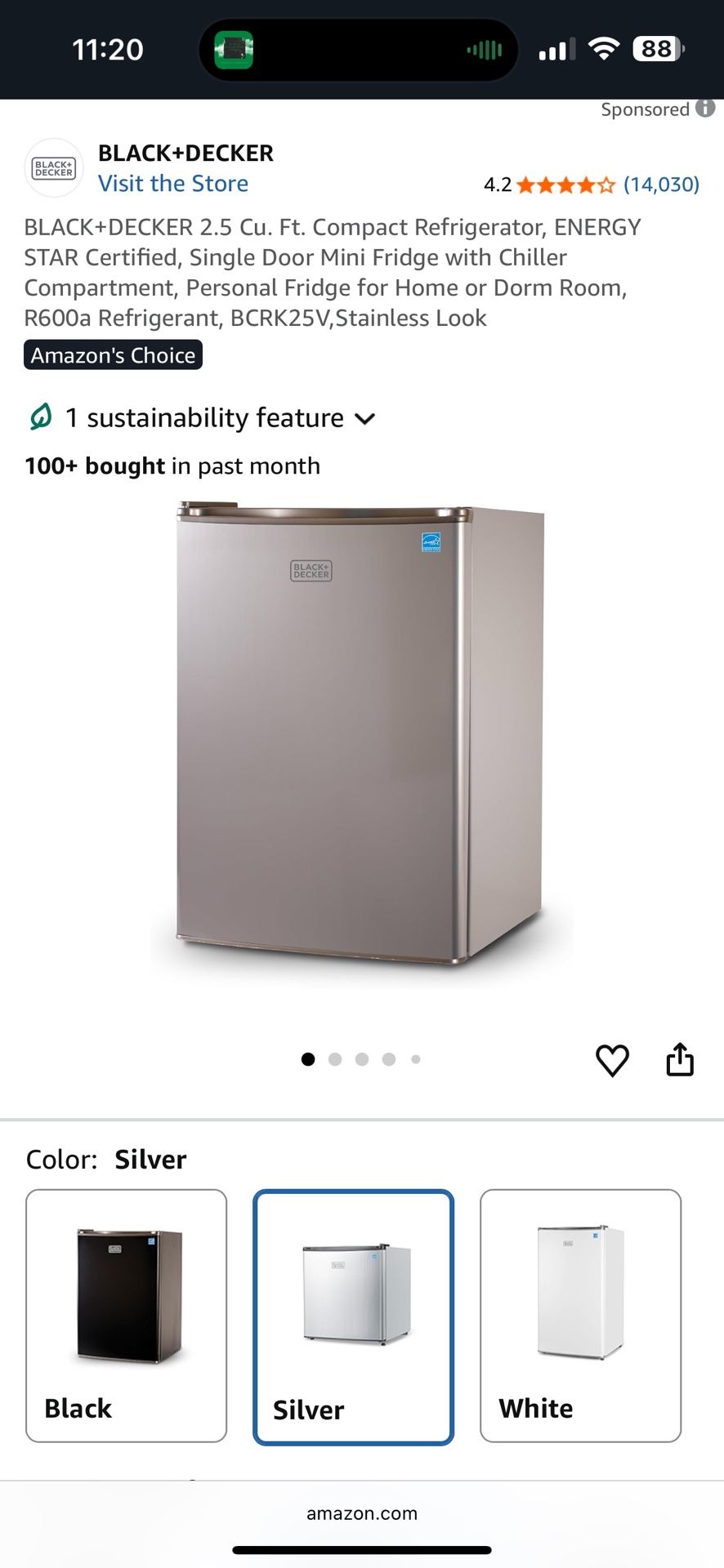Tap the amazon.com address bar
The height and width of the screenshot is (1568, 724).
pyautogui.click(x=362, y=1513)
